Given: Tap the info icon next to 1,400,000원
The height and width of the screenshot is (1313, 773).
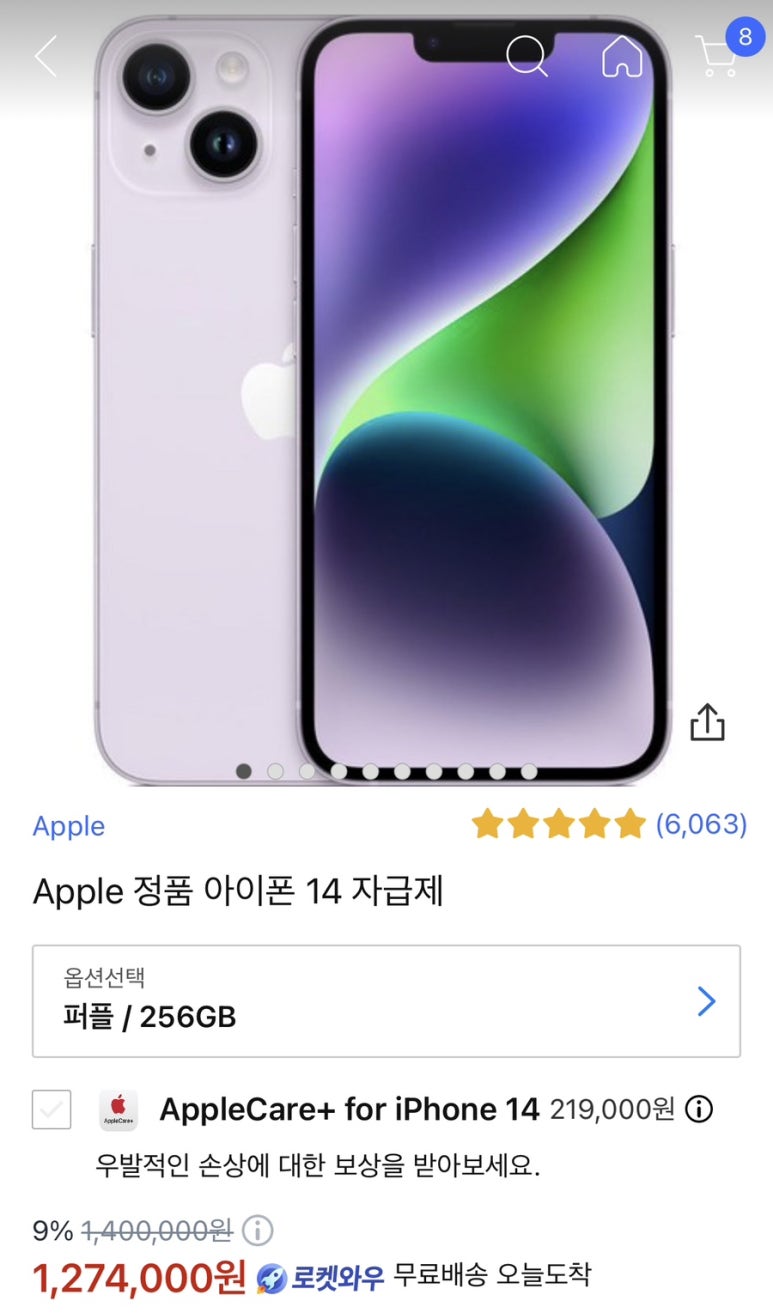Looking at the screenshot, I should coord(258,1229).
